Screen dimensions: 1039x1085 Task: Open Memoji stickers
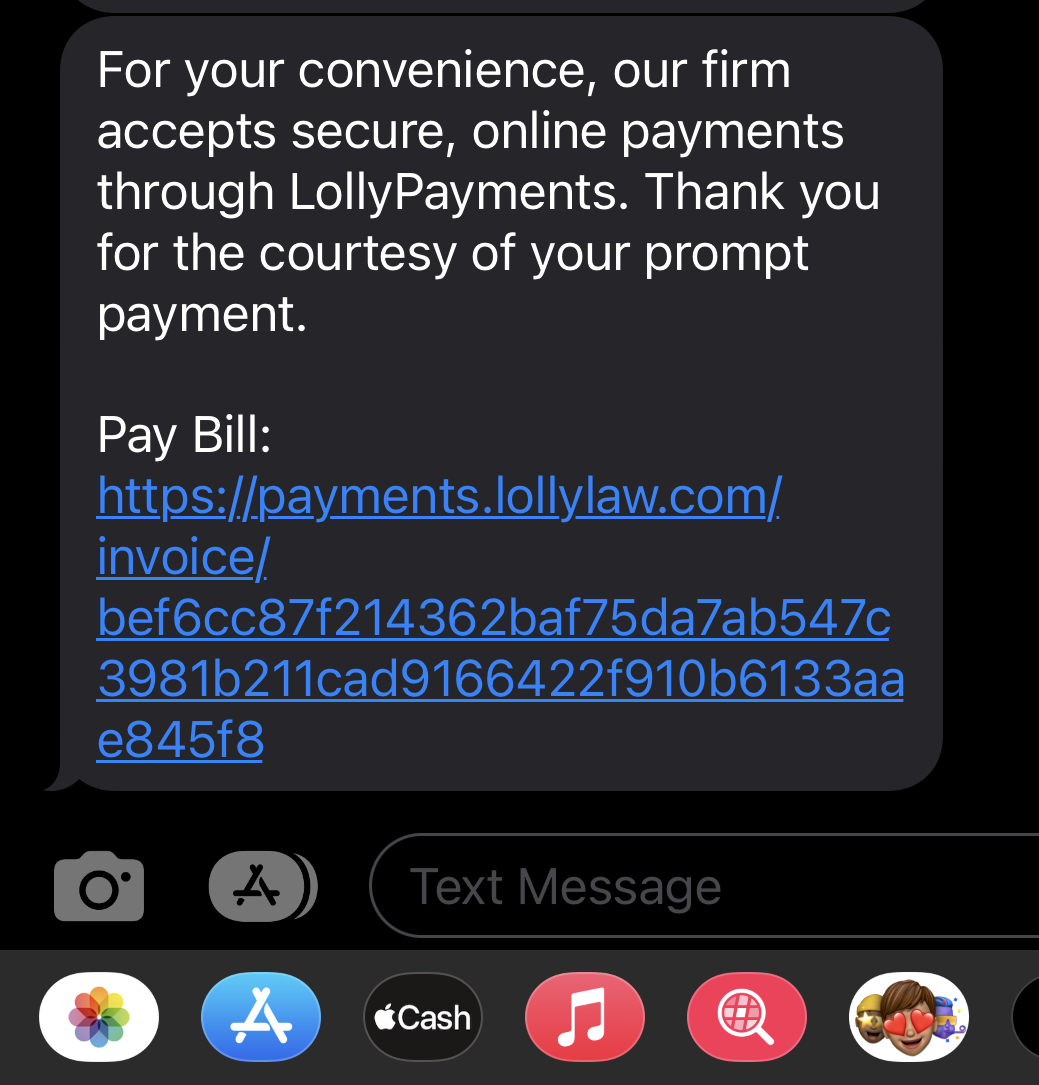[x=908, y=1017]
